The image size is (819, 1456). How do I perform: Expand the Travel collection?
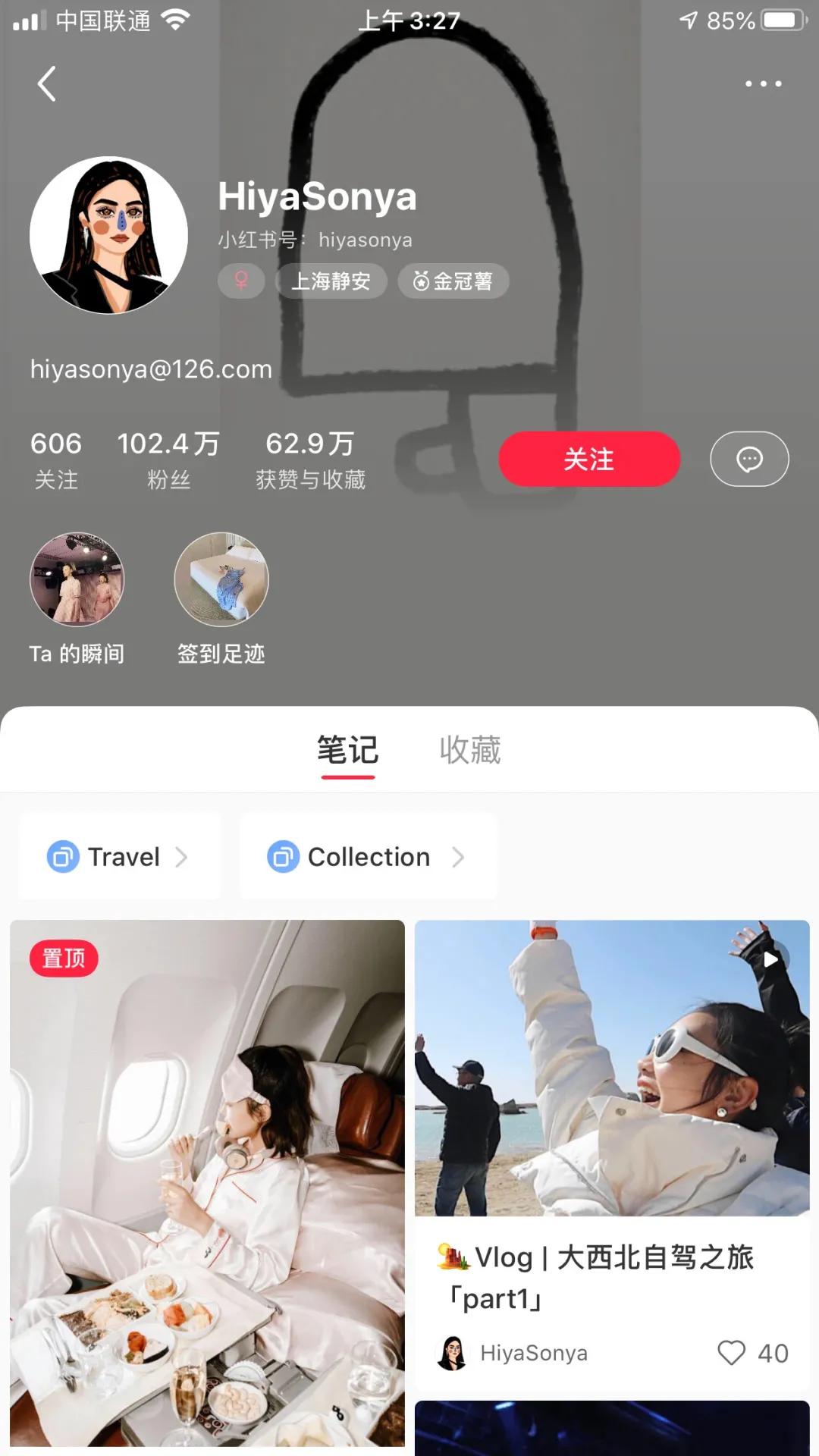(119, 856)
